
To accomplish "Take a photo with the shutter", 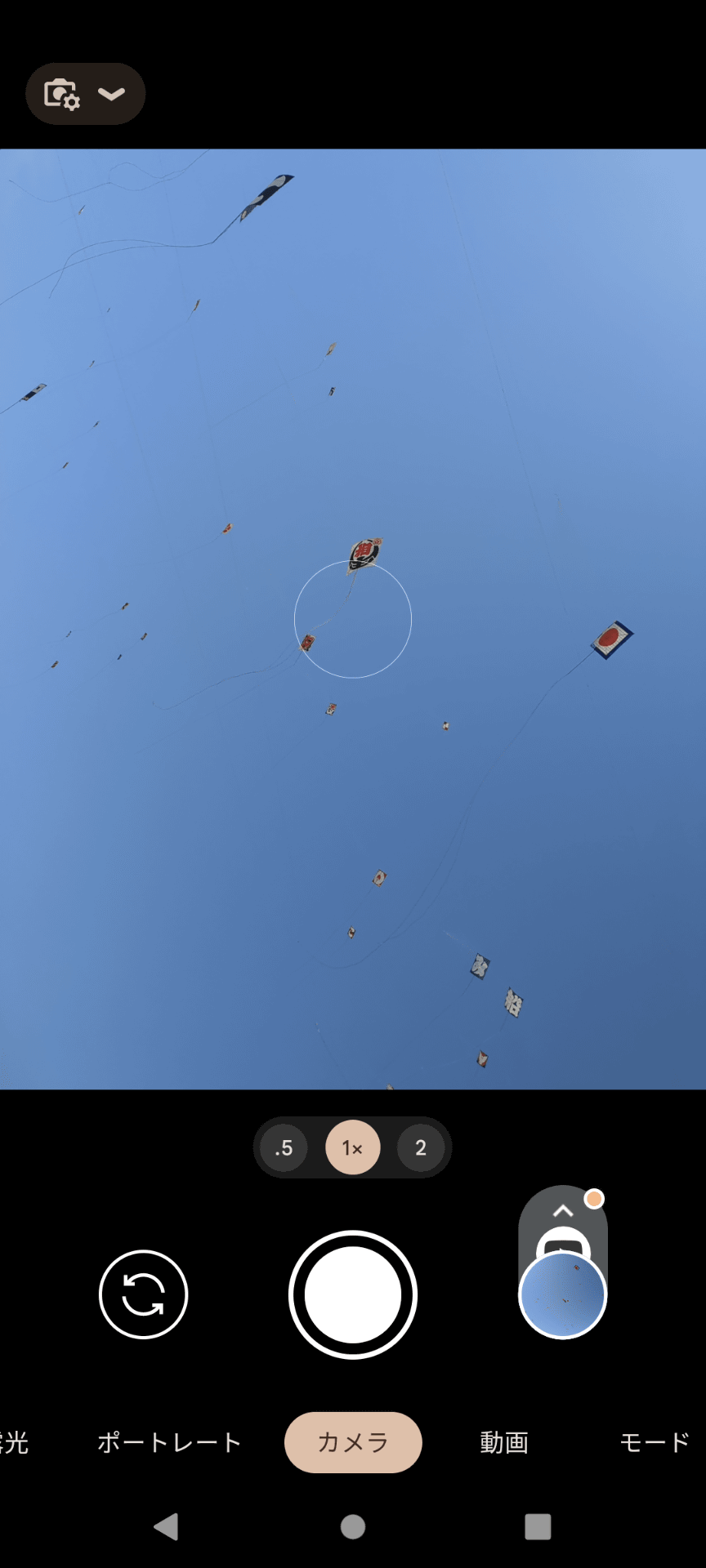I will (x=352, y=1294).
